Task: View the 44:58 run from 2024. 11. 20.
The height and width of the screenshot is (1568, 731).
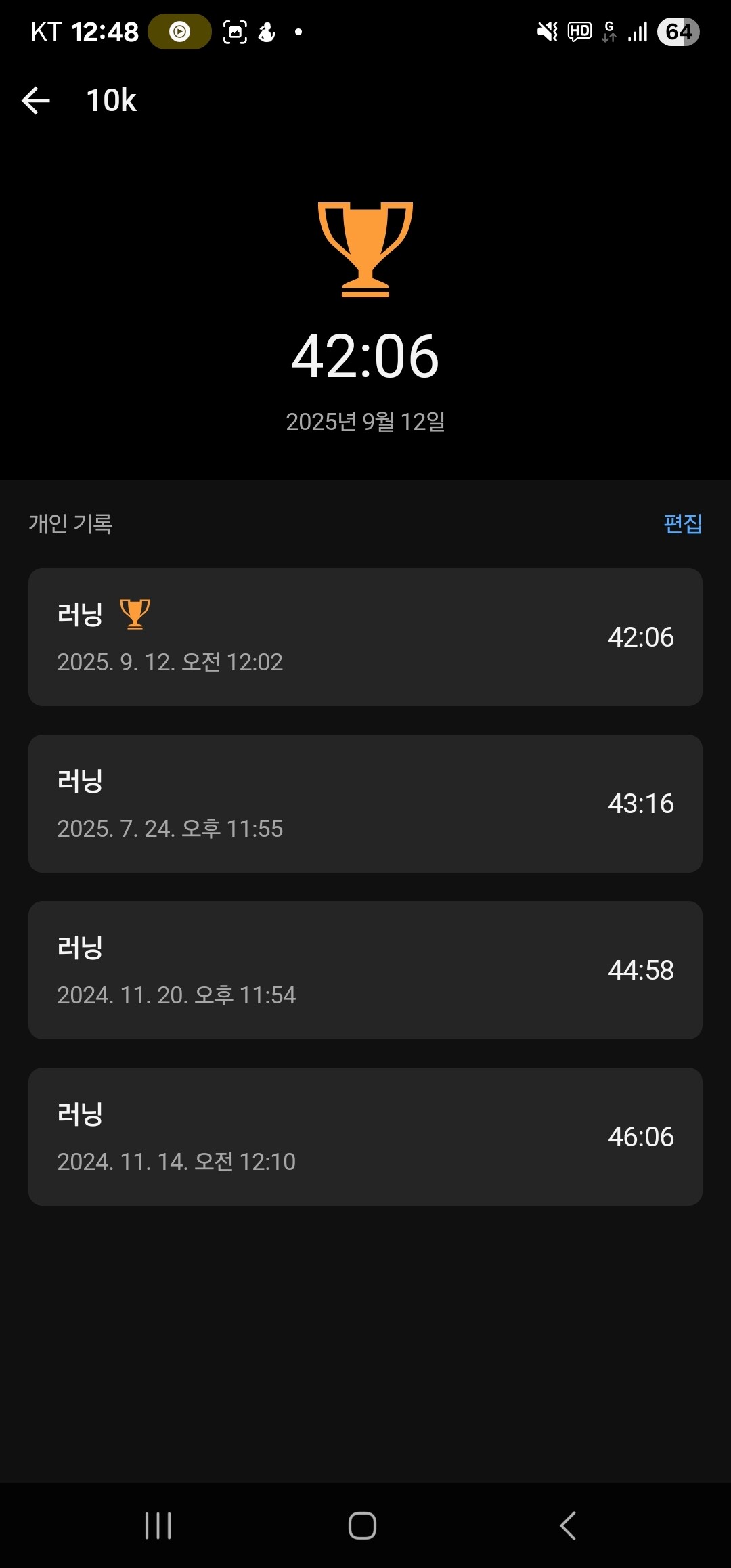Action: point(365,970)
